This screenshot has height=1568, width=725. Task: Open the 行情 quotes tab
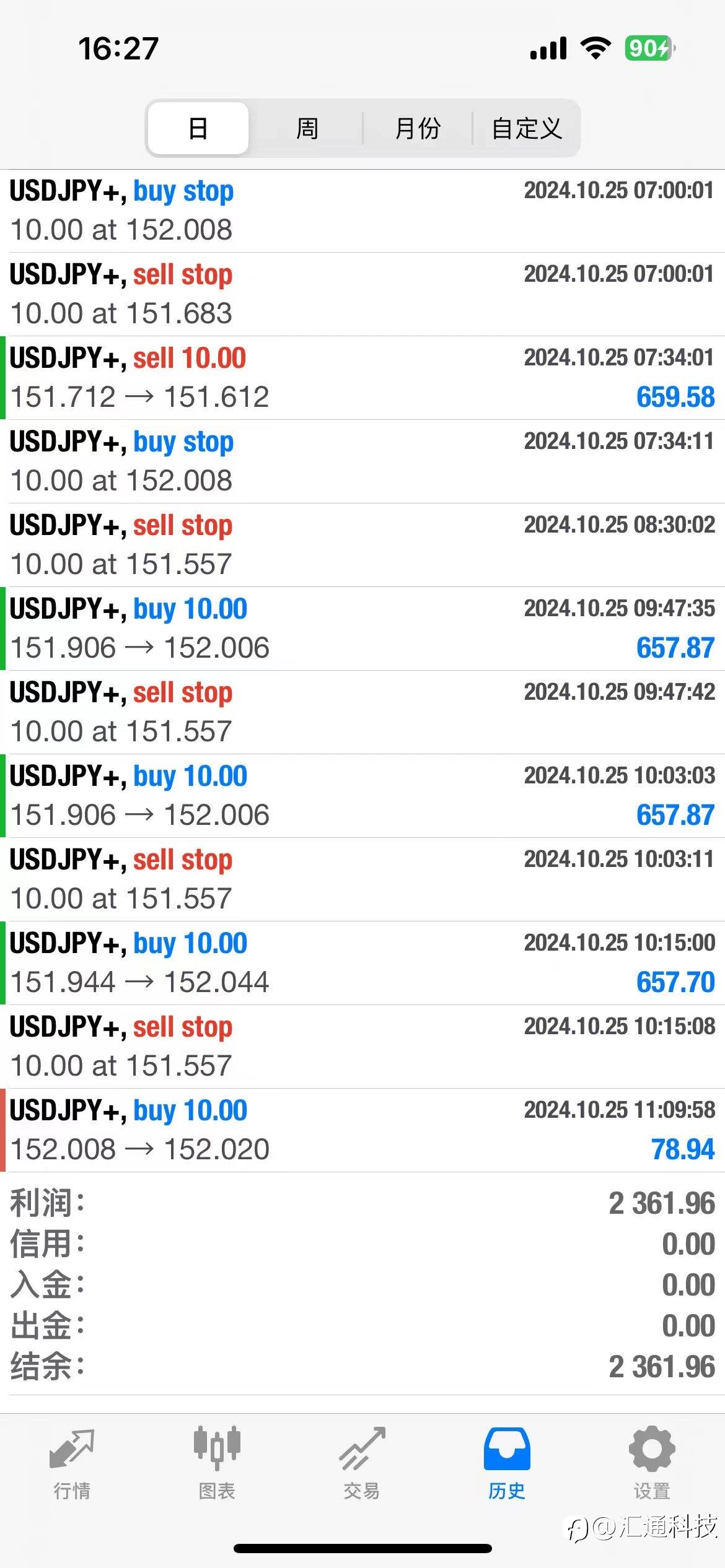tap(72, 1464)
